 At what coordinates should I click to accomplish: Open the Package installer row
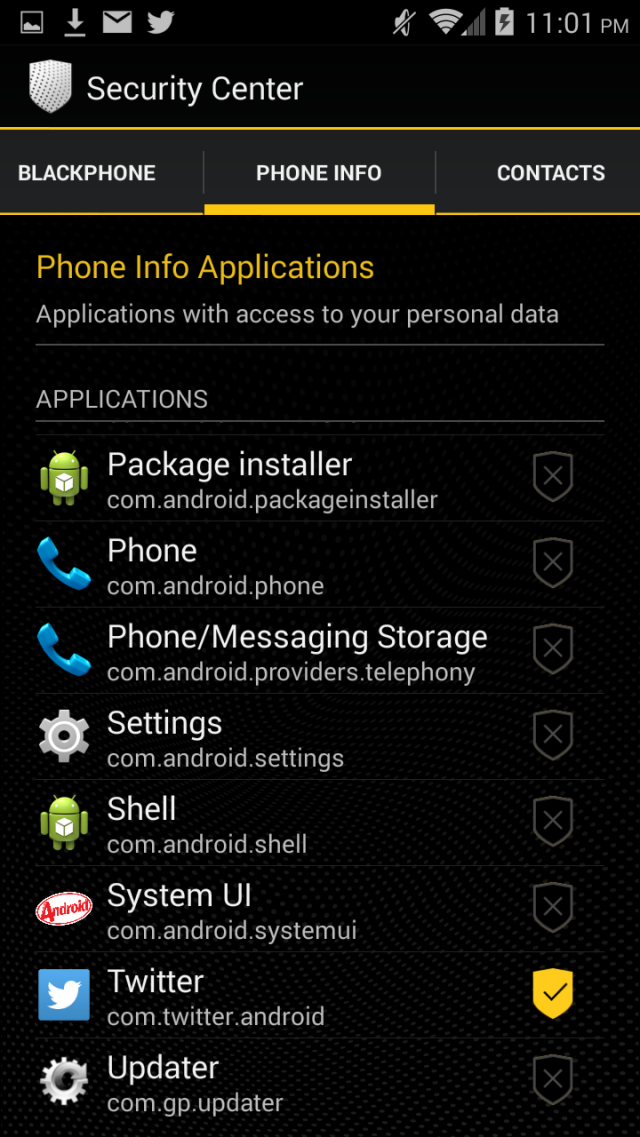point(320,478)
